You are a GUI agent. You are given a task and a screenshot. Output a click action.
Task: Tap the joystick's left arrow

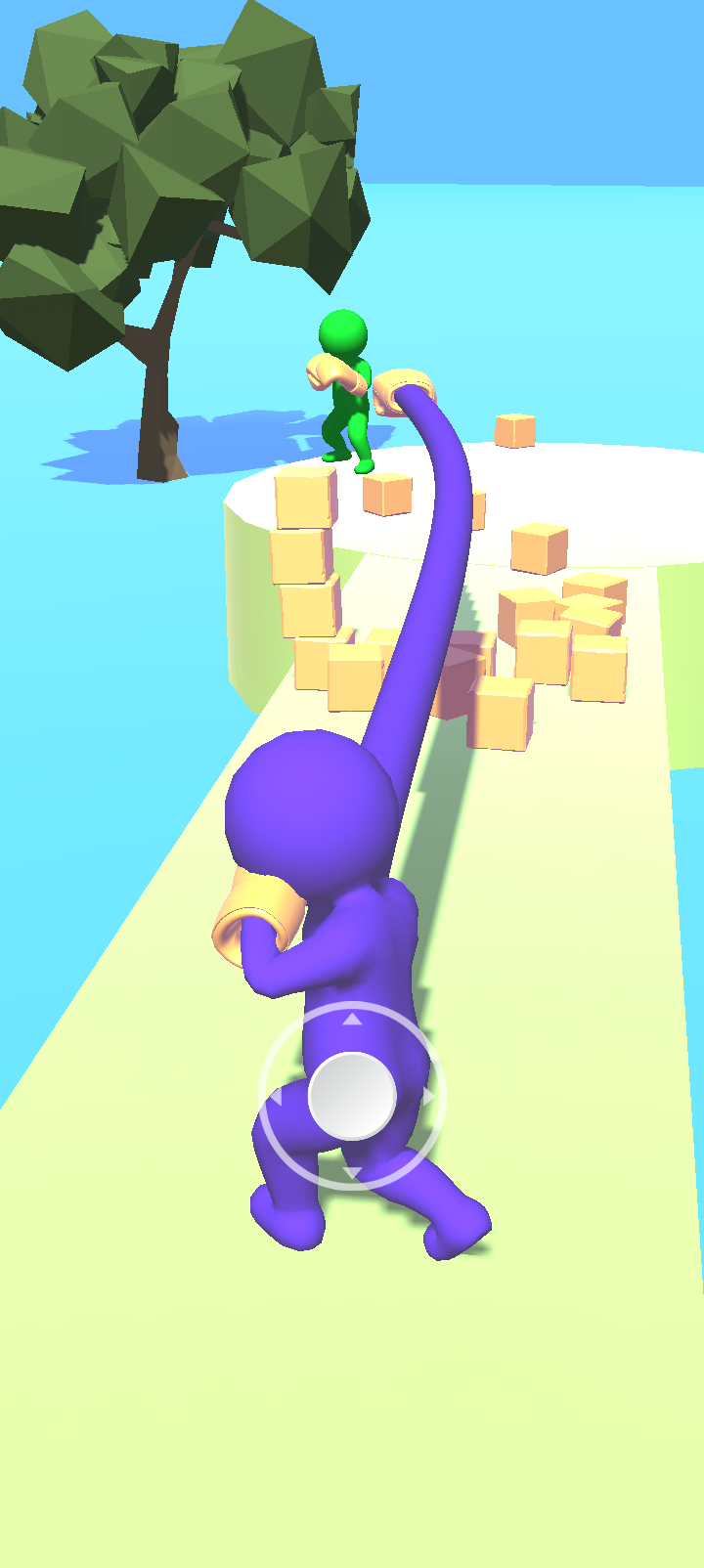click(x=276, y=1096)
